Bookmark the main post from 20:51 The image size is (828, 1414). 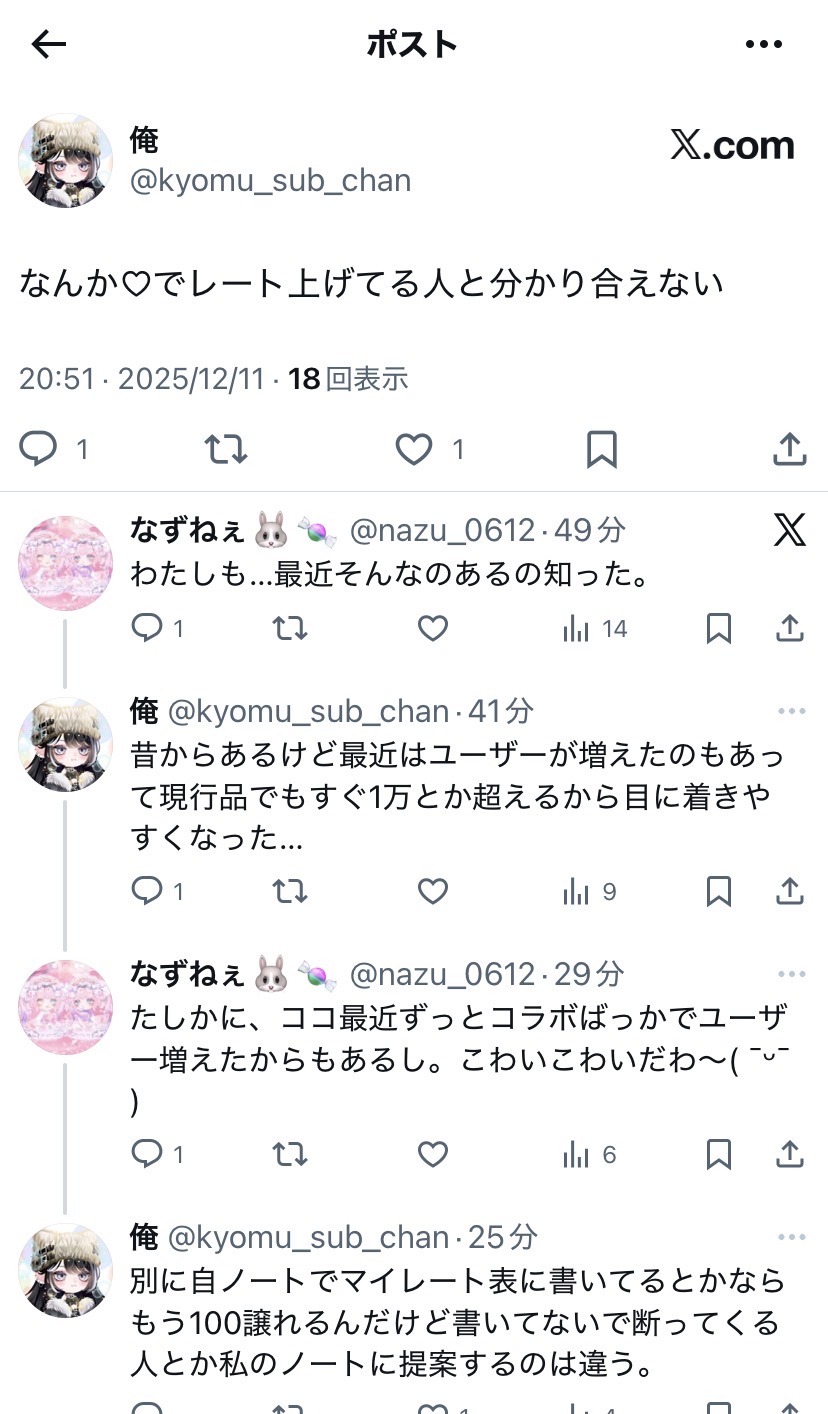click(x=601, y=449)
